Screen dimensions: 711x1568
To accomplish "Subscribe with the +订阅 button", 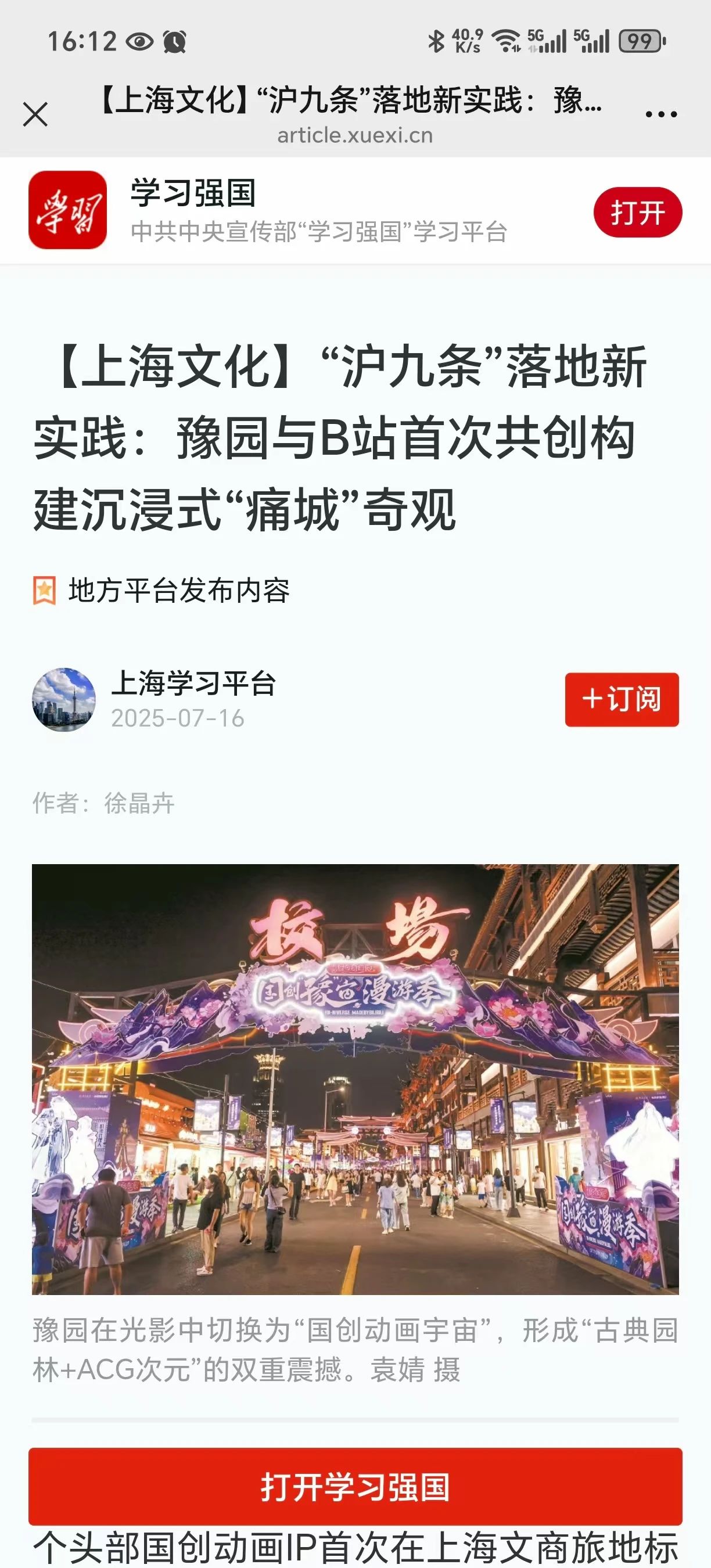I will coord(622,699).
